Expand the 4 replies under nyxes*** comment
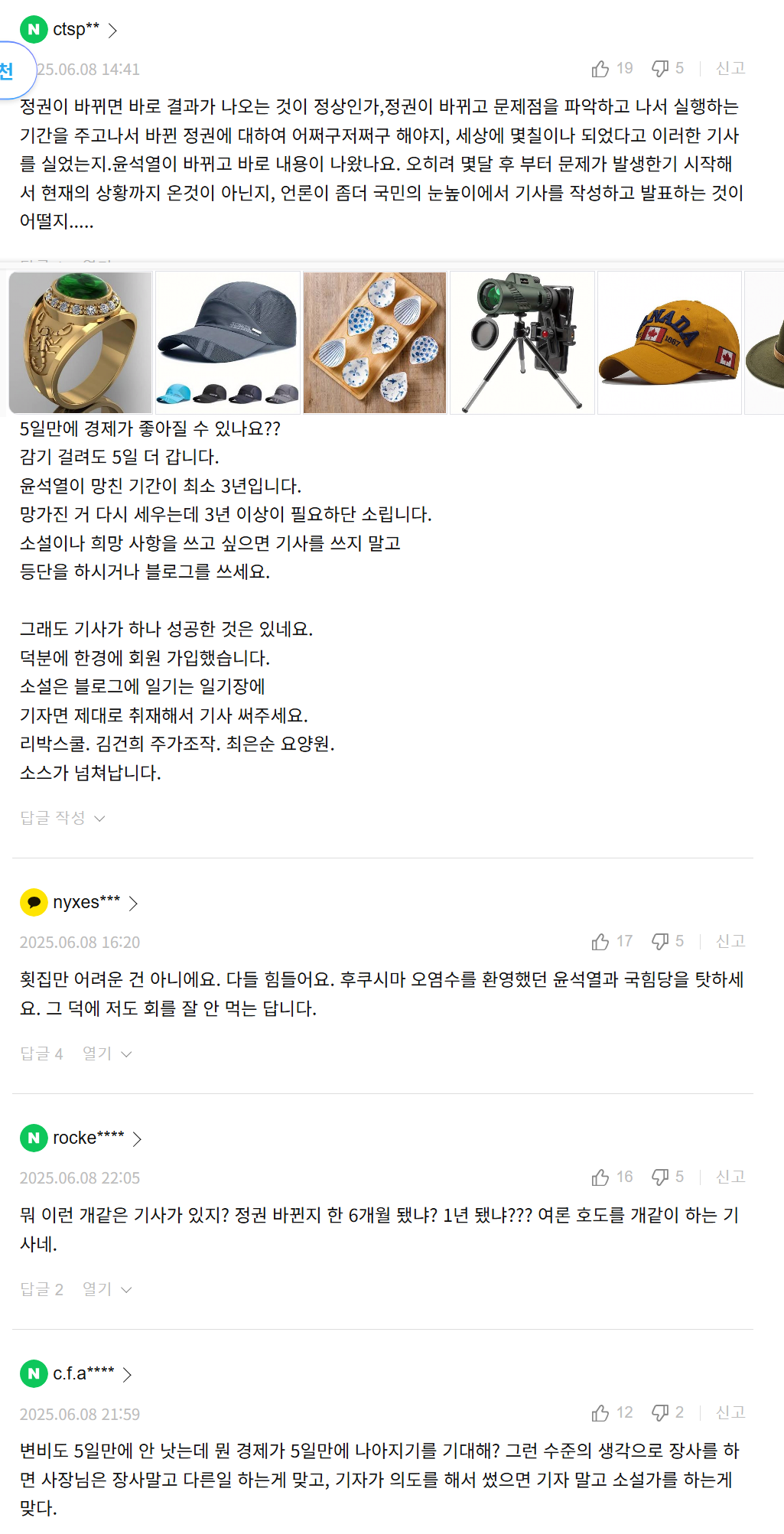 tap(76, 1054)
